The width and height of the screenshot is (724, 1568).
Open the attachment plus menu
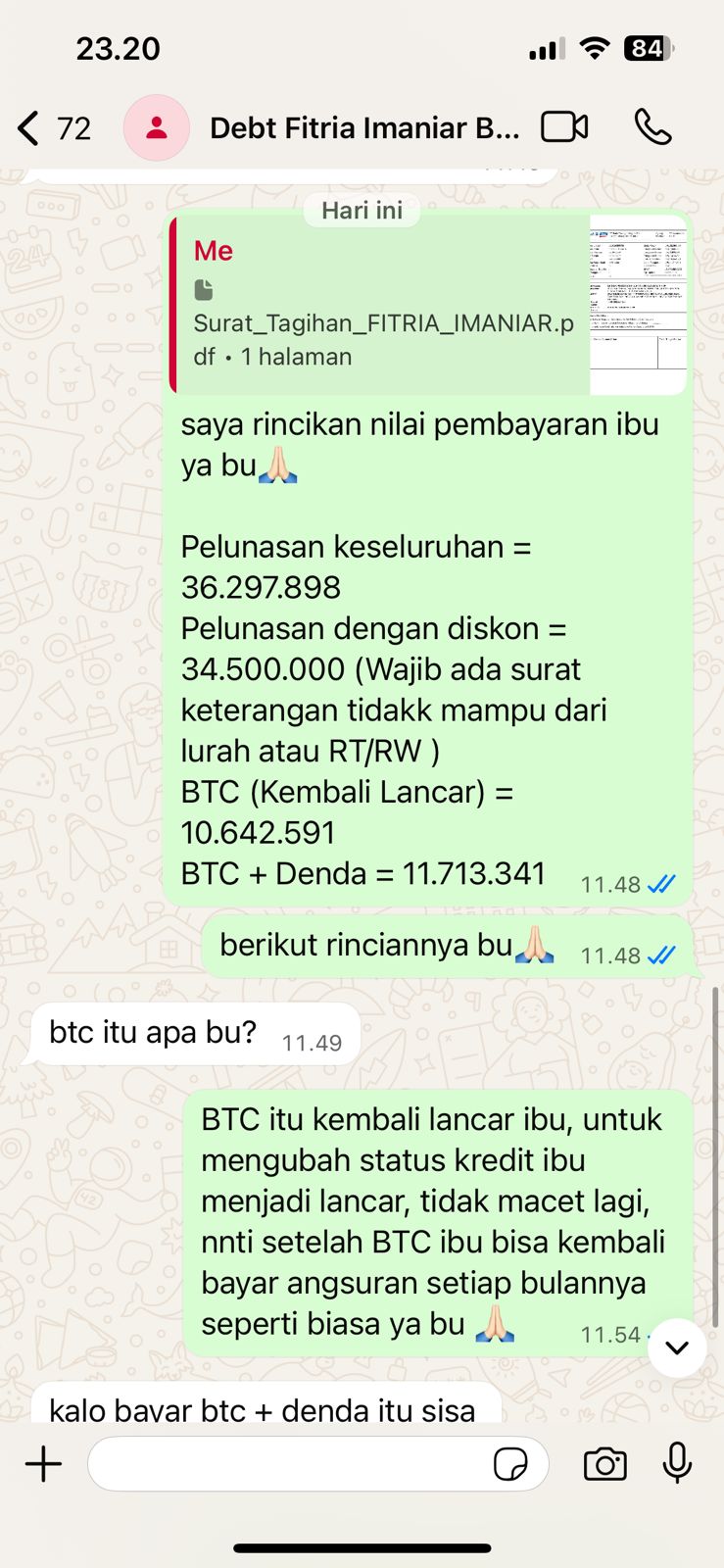coord(43,1464)
